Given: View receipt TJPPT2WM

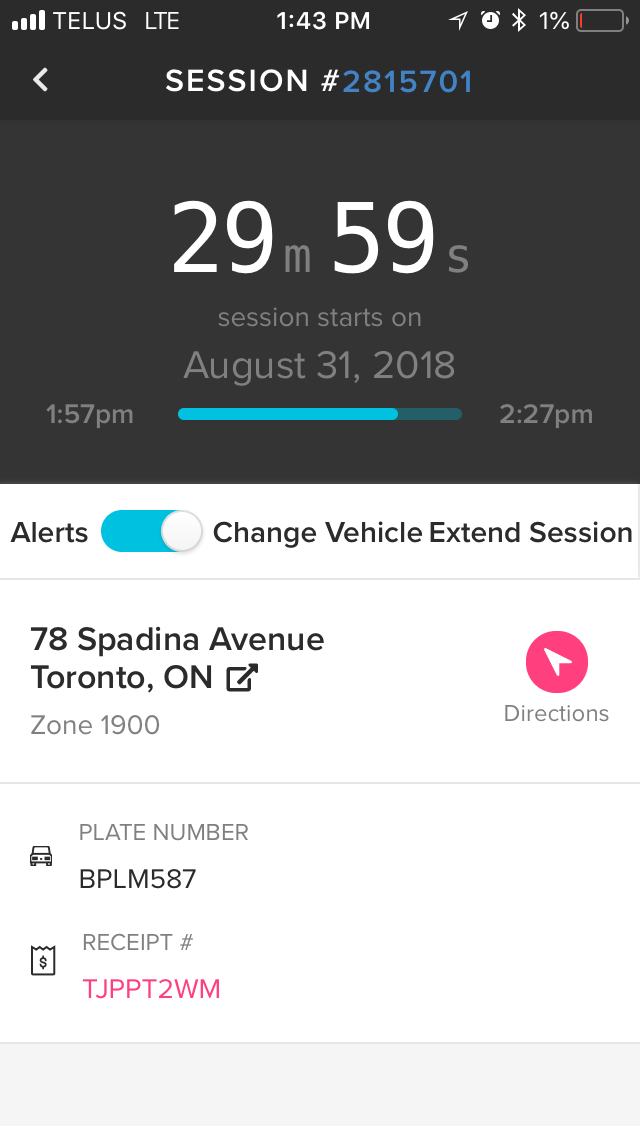Looking at the screenshot, I should [151, 989].
